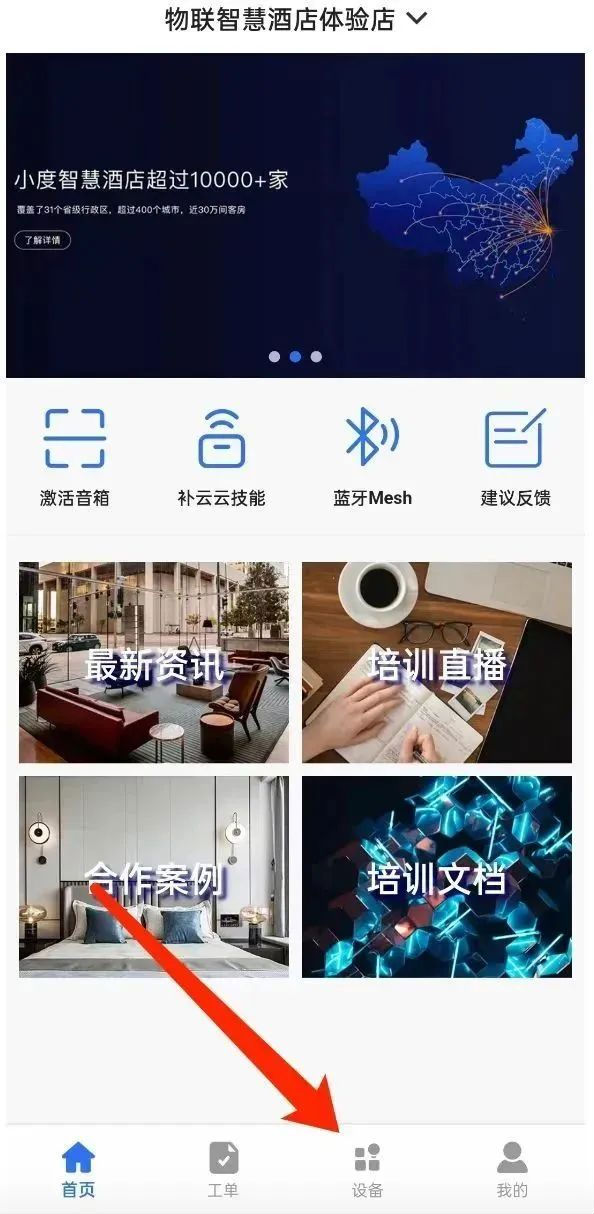This screenshot has height=1214, width=594.
Task: Open the 培训直播 tile
Action: 437,663
